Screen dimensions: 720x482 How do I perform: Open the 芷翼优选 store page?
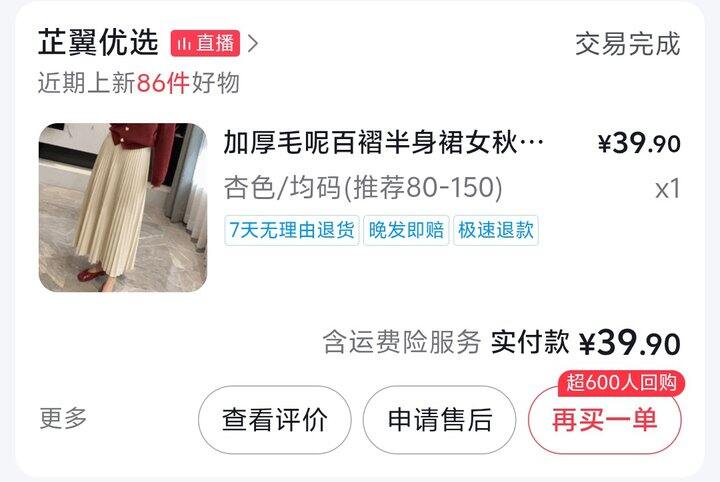point(98,43)
